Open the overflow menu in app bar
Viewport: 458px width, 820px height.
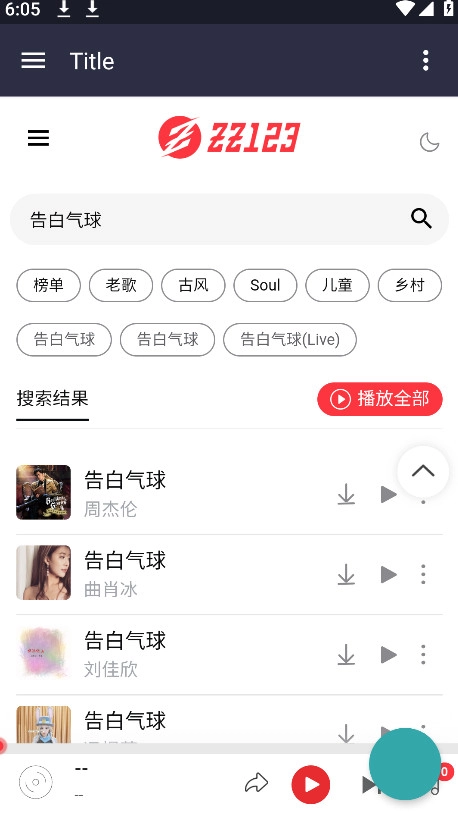pos(426,61)
